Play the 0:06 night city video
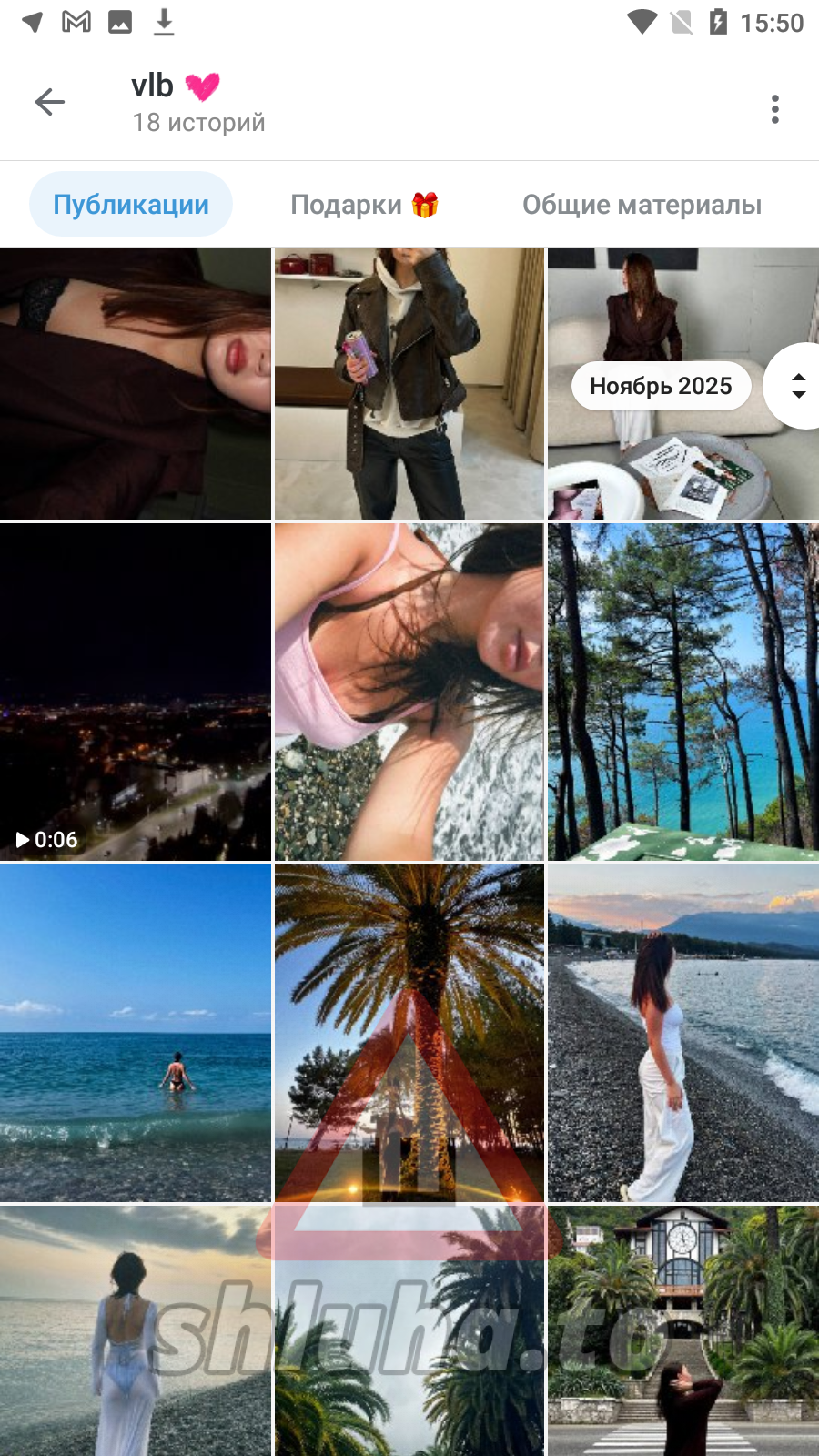 pyautogui.click(x=136, y=692)
